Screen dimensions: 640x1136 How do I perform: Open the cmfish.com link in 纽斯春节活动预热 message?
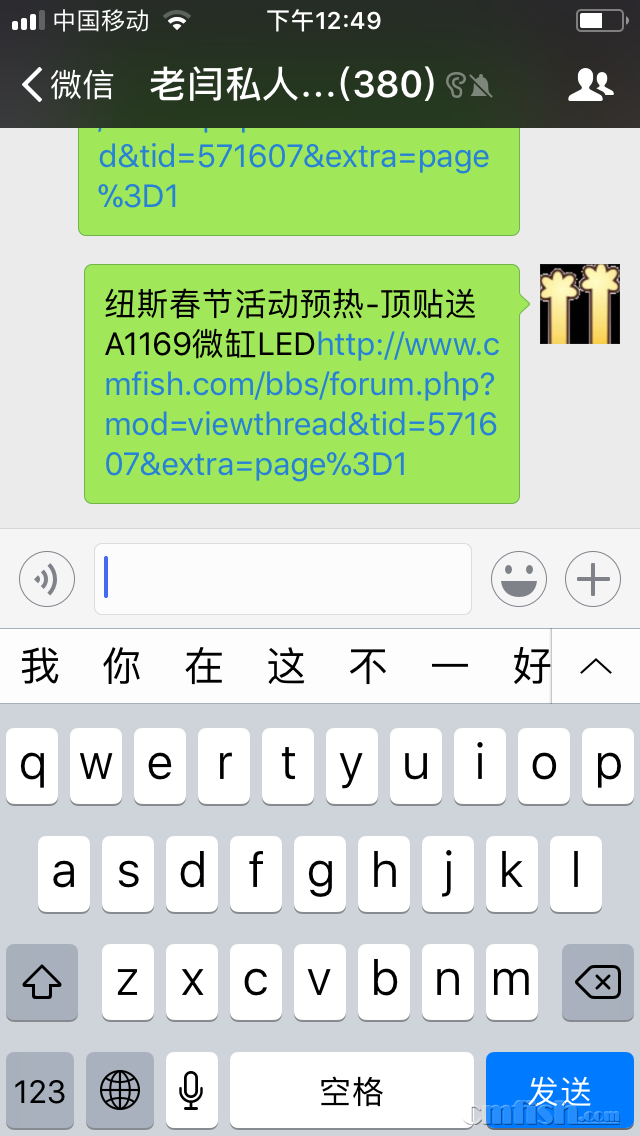point(300,404)
